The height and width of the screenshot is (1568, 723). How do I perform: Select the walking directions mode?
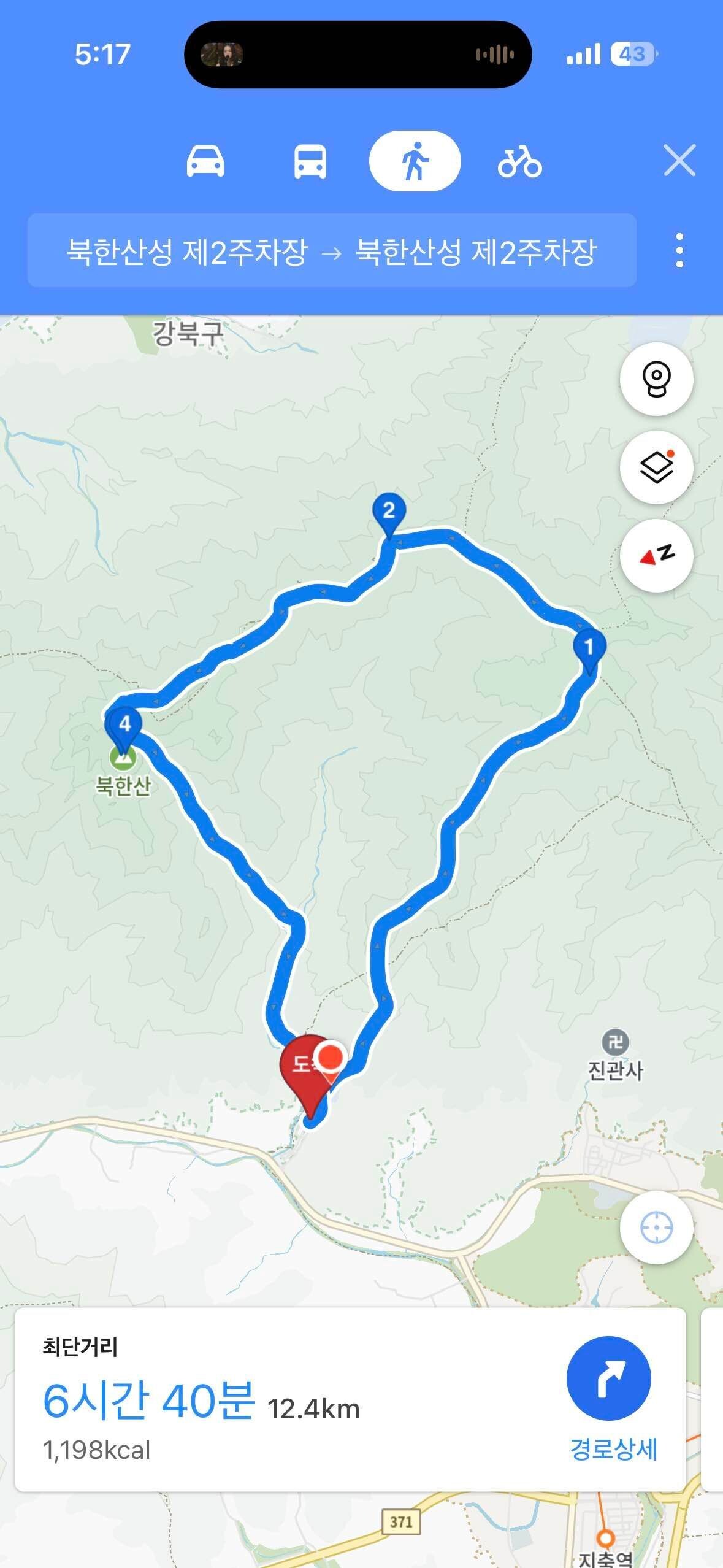tap(414, 160)
